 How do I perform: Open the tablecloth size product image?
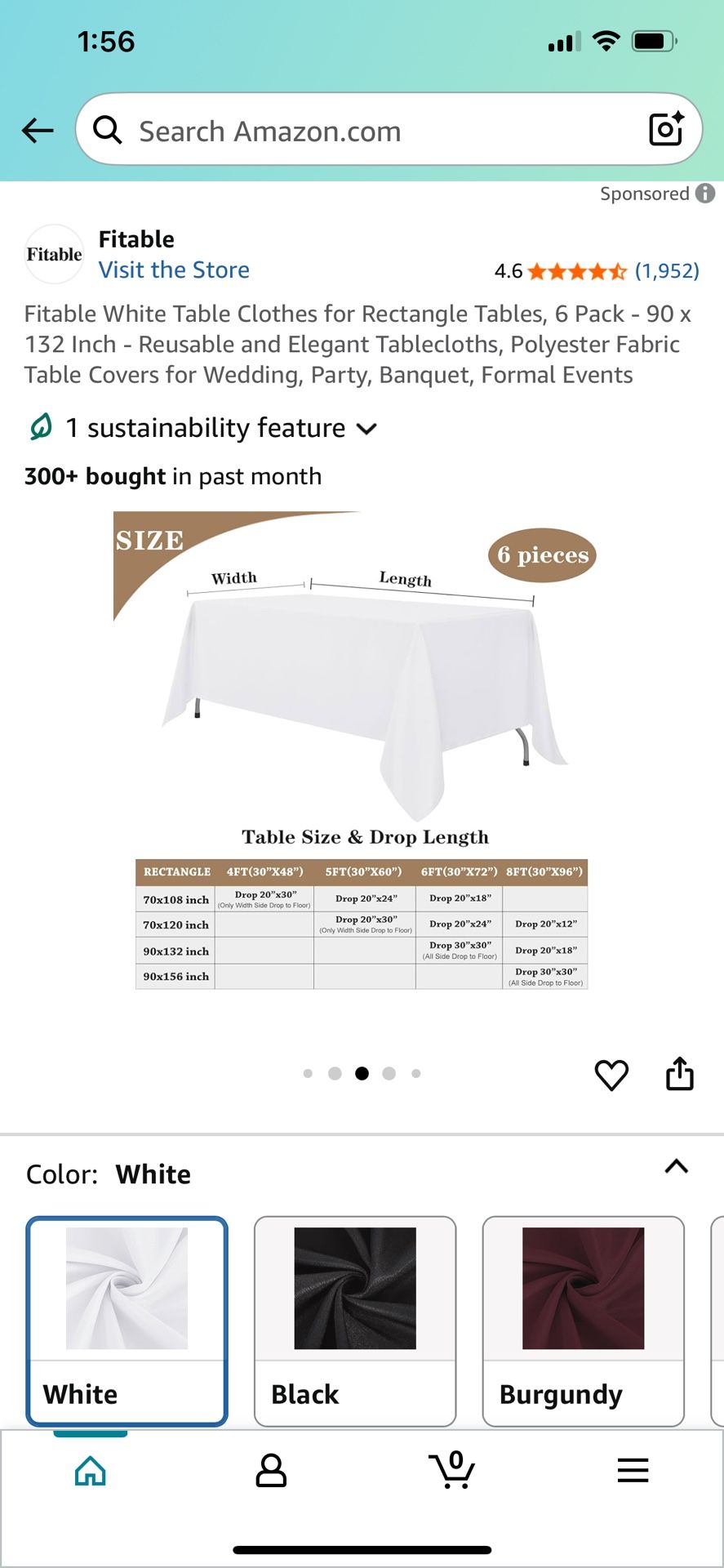coord(362,751)
